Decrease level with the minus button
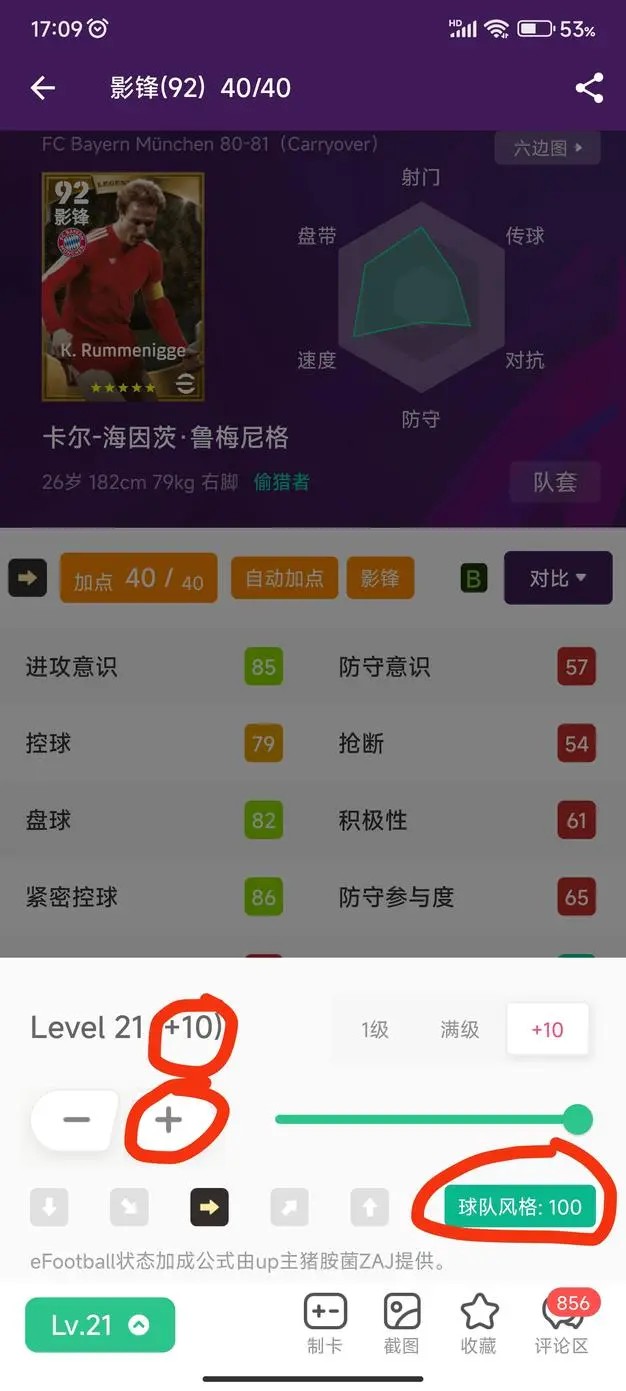The image size is (626, 1391). [76, 1120]
